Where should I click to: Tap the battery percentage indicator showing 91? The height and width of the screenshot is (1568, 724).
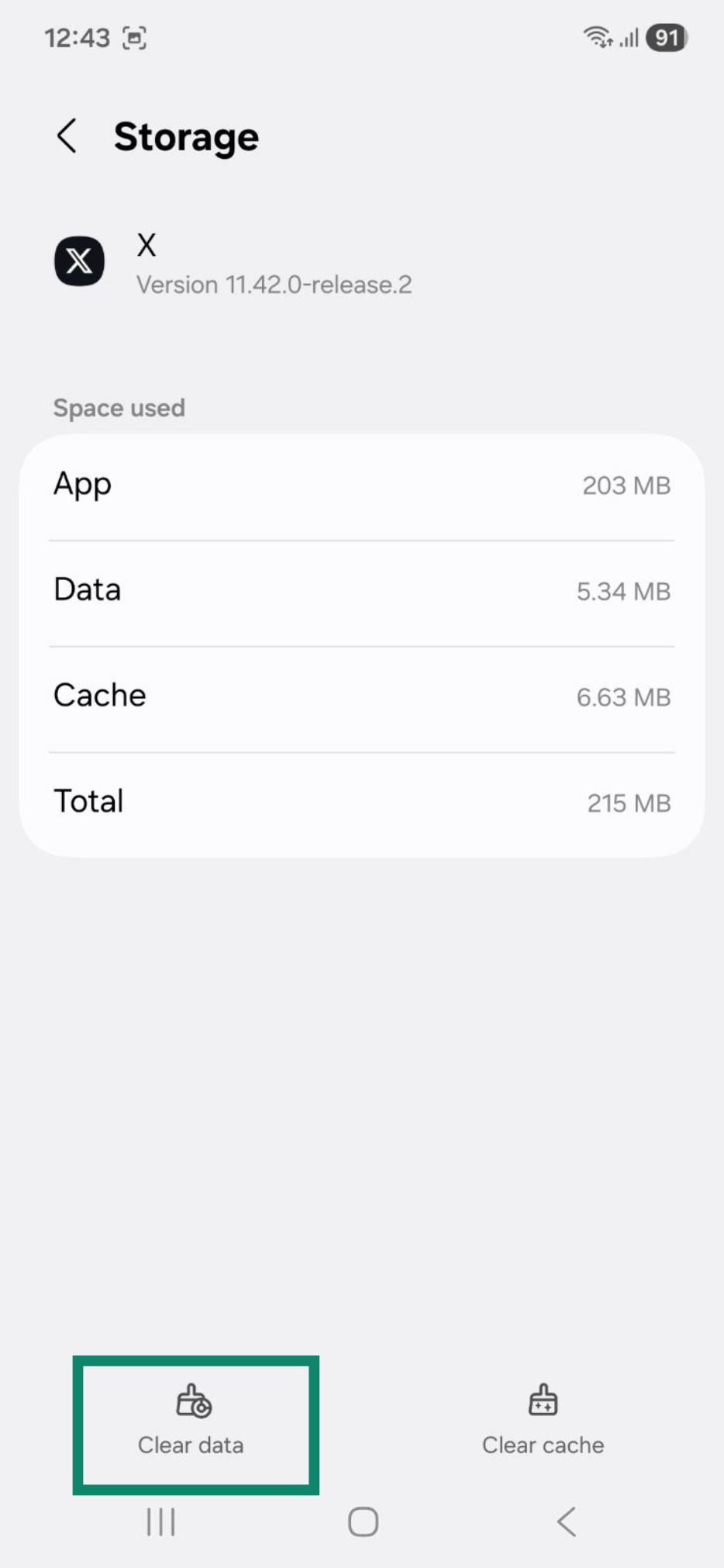pos(667,37)
